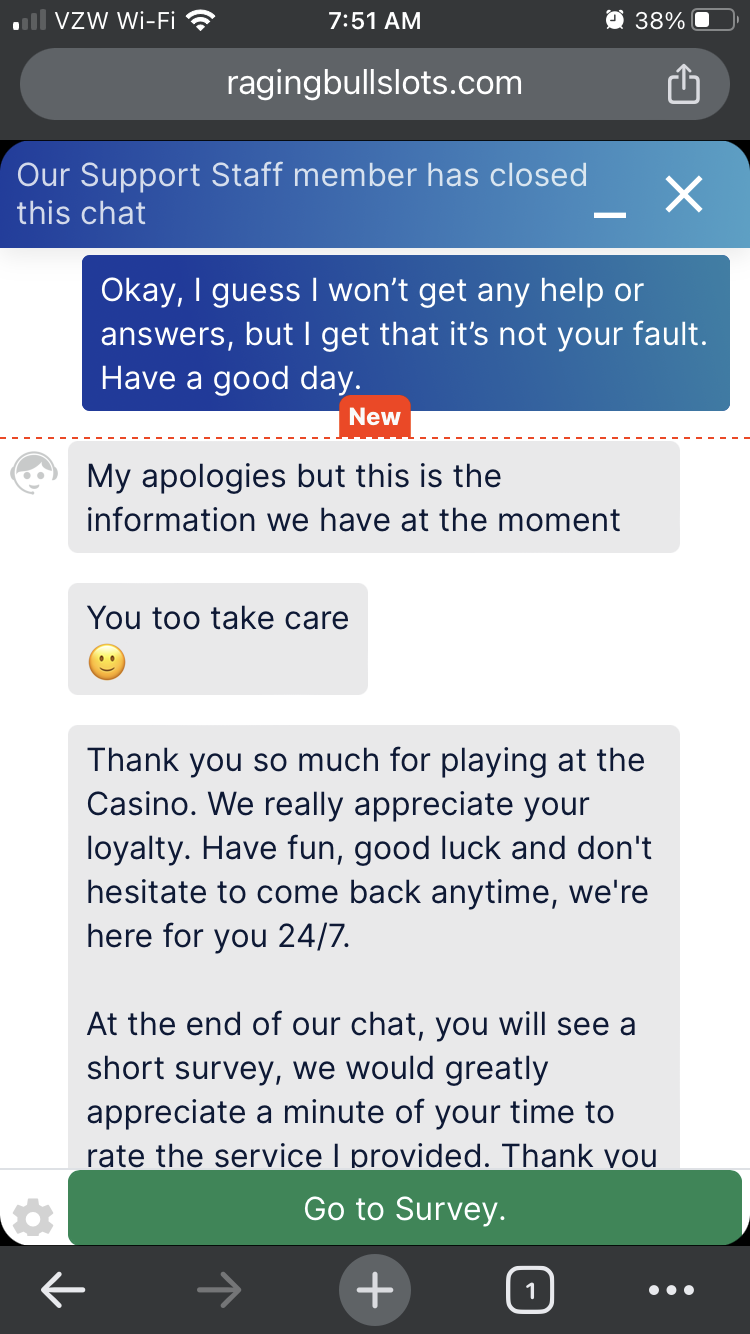Viewport: 750px width, 1334px height.
Task: Go back to previous page
Action: (63, 1291)
